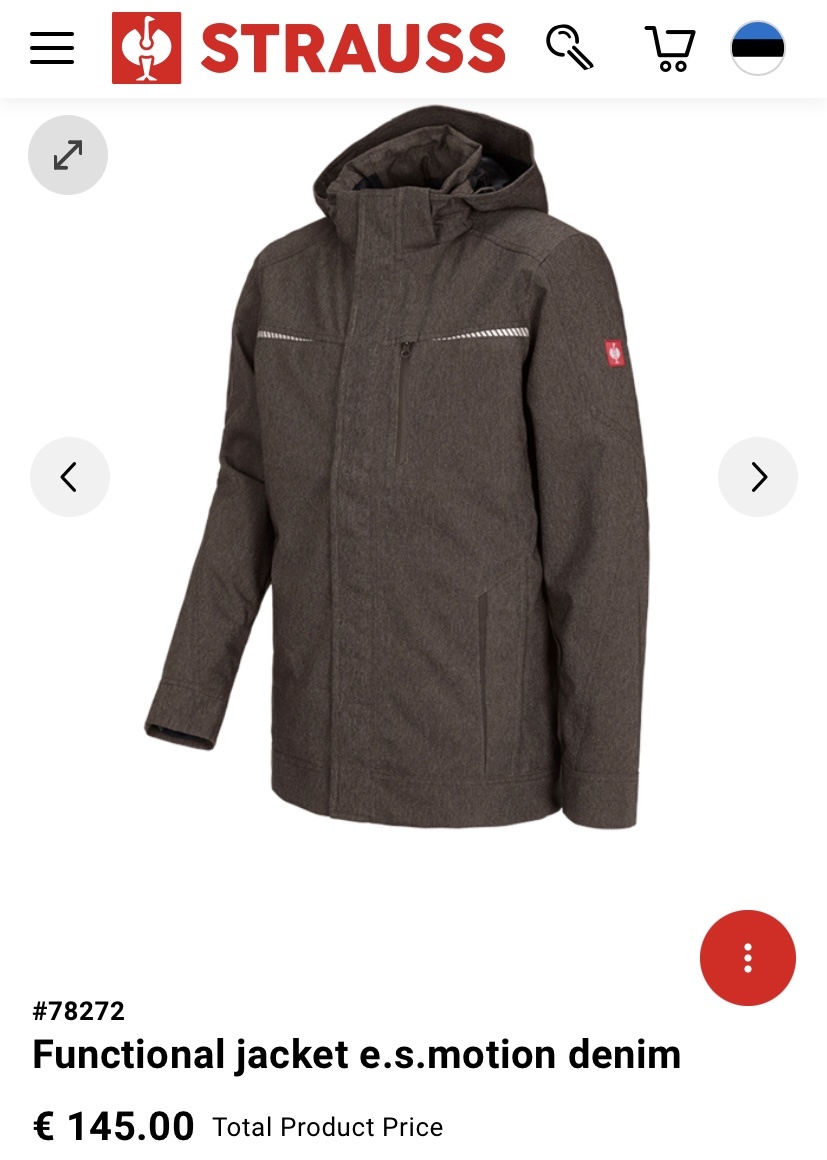Open the red three-dot floating menu
This screenshot has height=1160, width=827.
click(x=748, y=957)
